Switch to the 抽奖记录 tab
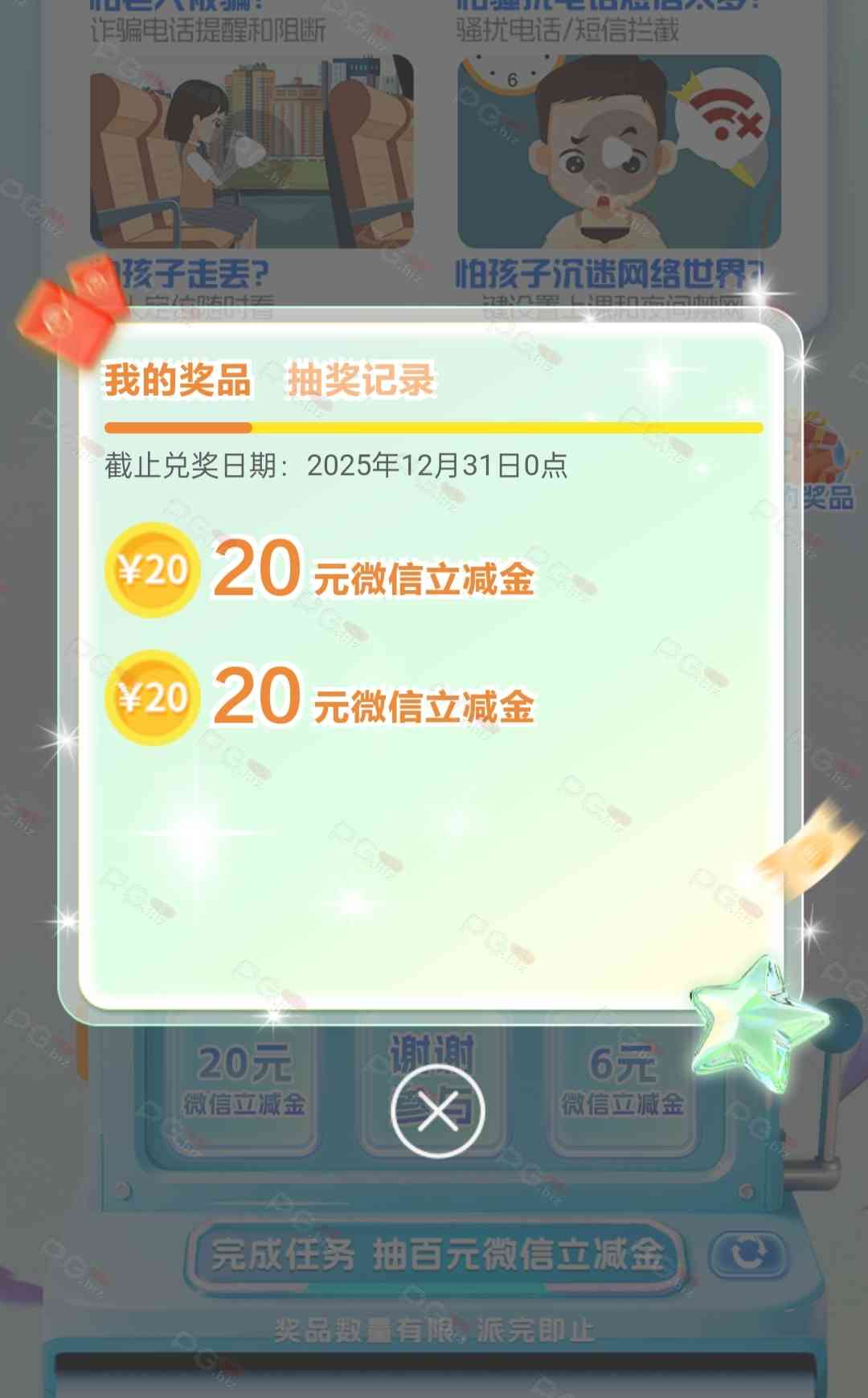 361,379
